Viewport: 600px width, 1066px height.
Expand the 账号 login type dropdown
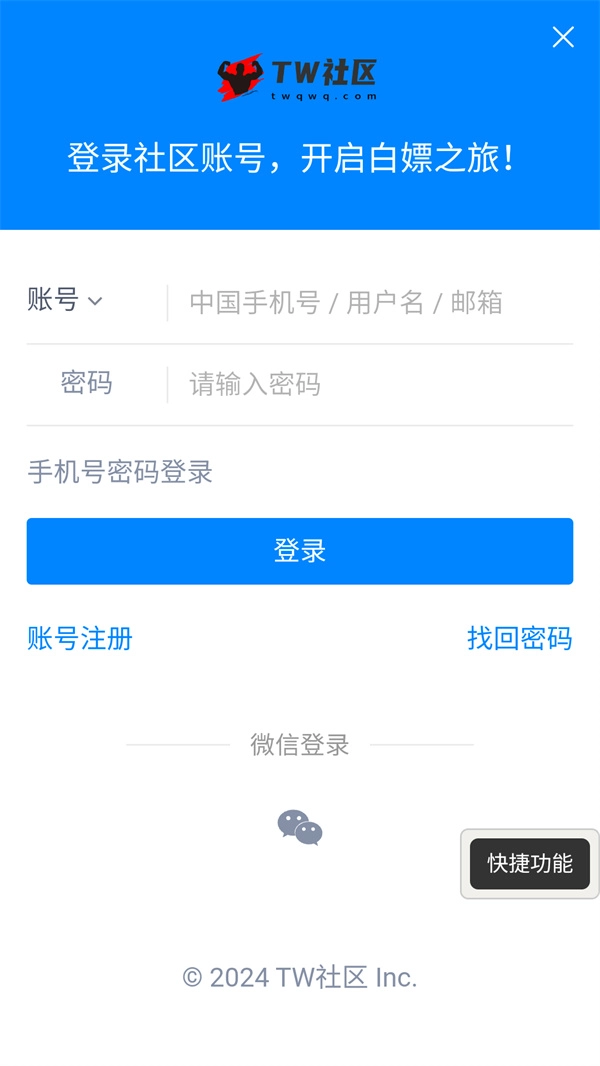(x=66, y=300)
